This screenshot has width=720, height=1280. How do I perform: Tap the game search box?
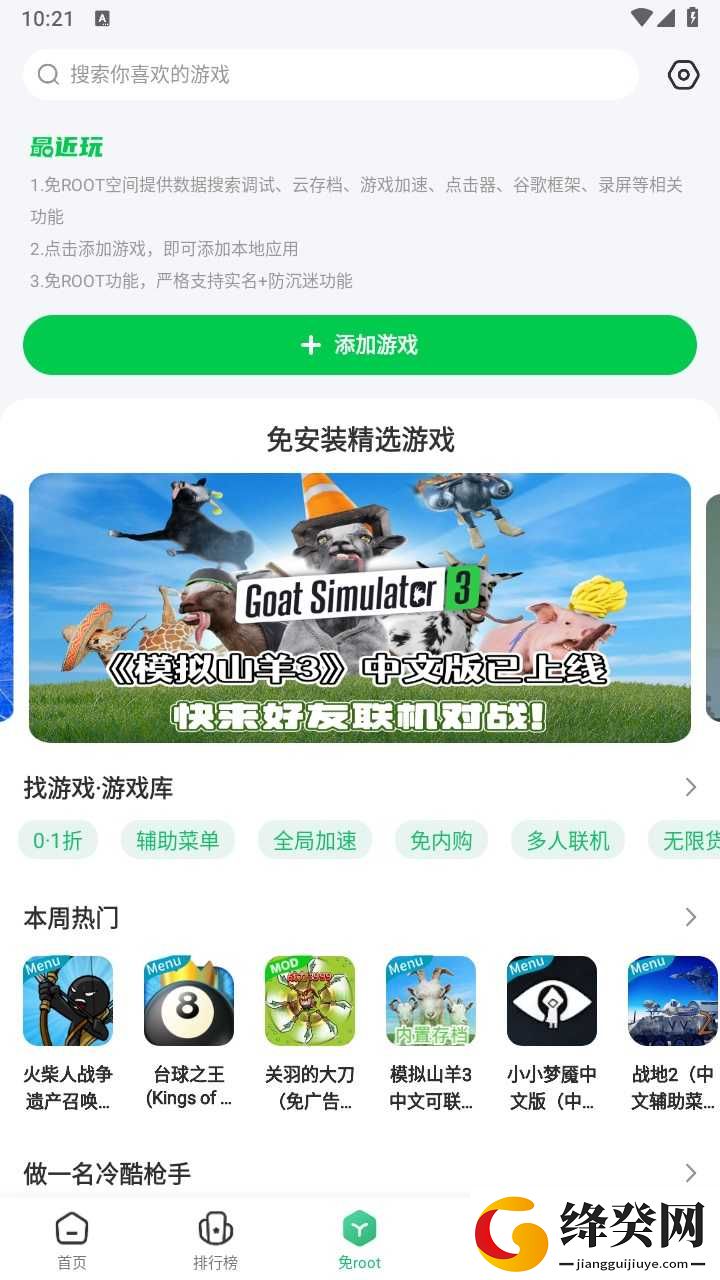(x=331, y=75)
